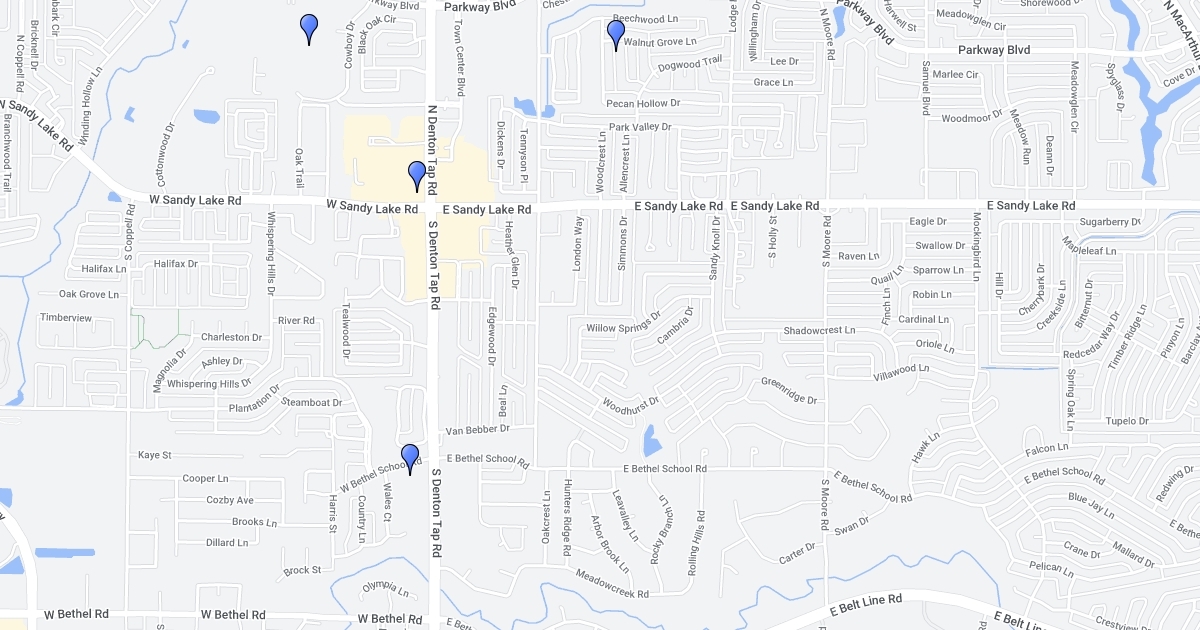
Task: Open the pin at Walnut Grove Ln
Action: (616, 33)
